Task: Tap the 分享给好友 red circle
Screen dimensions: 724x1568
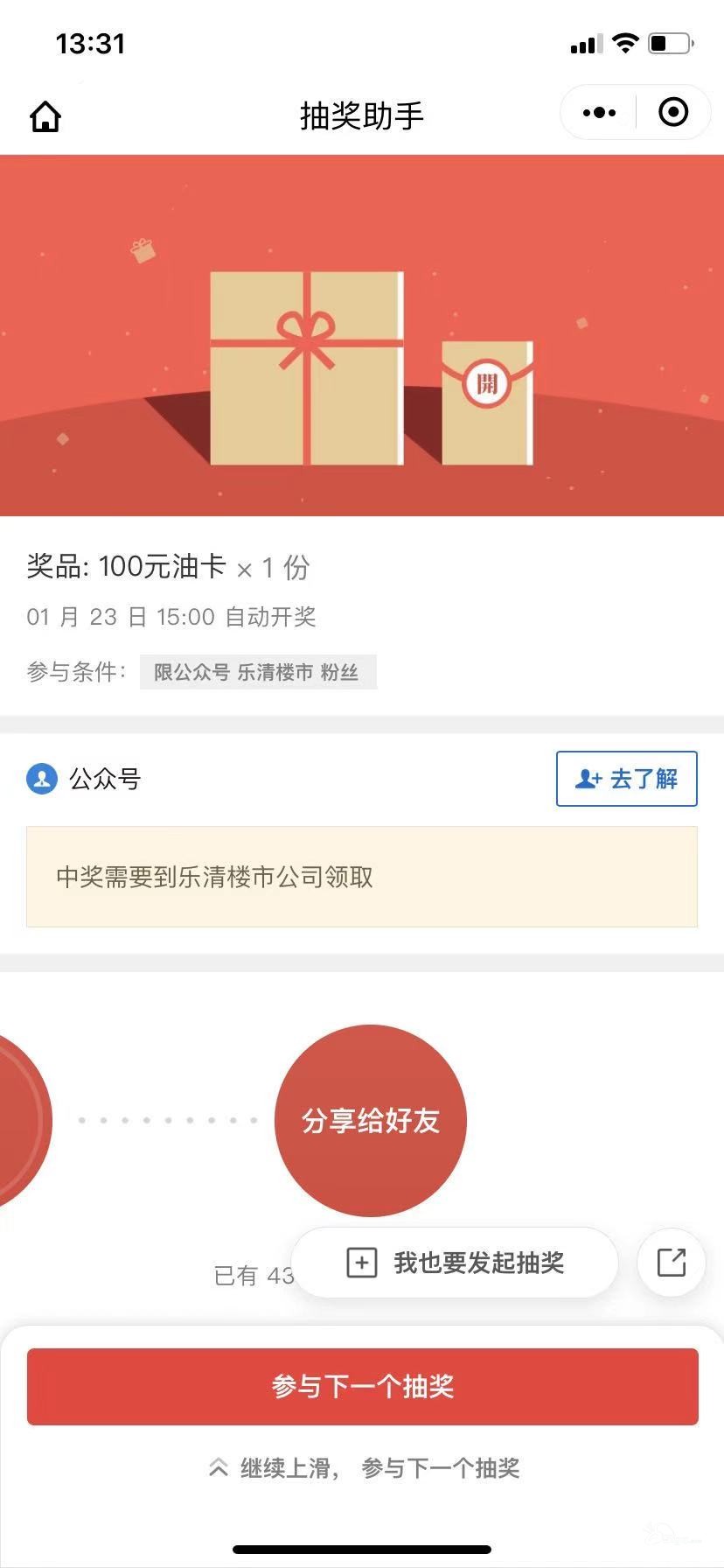Action: tap(371, 1121)
